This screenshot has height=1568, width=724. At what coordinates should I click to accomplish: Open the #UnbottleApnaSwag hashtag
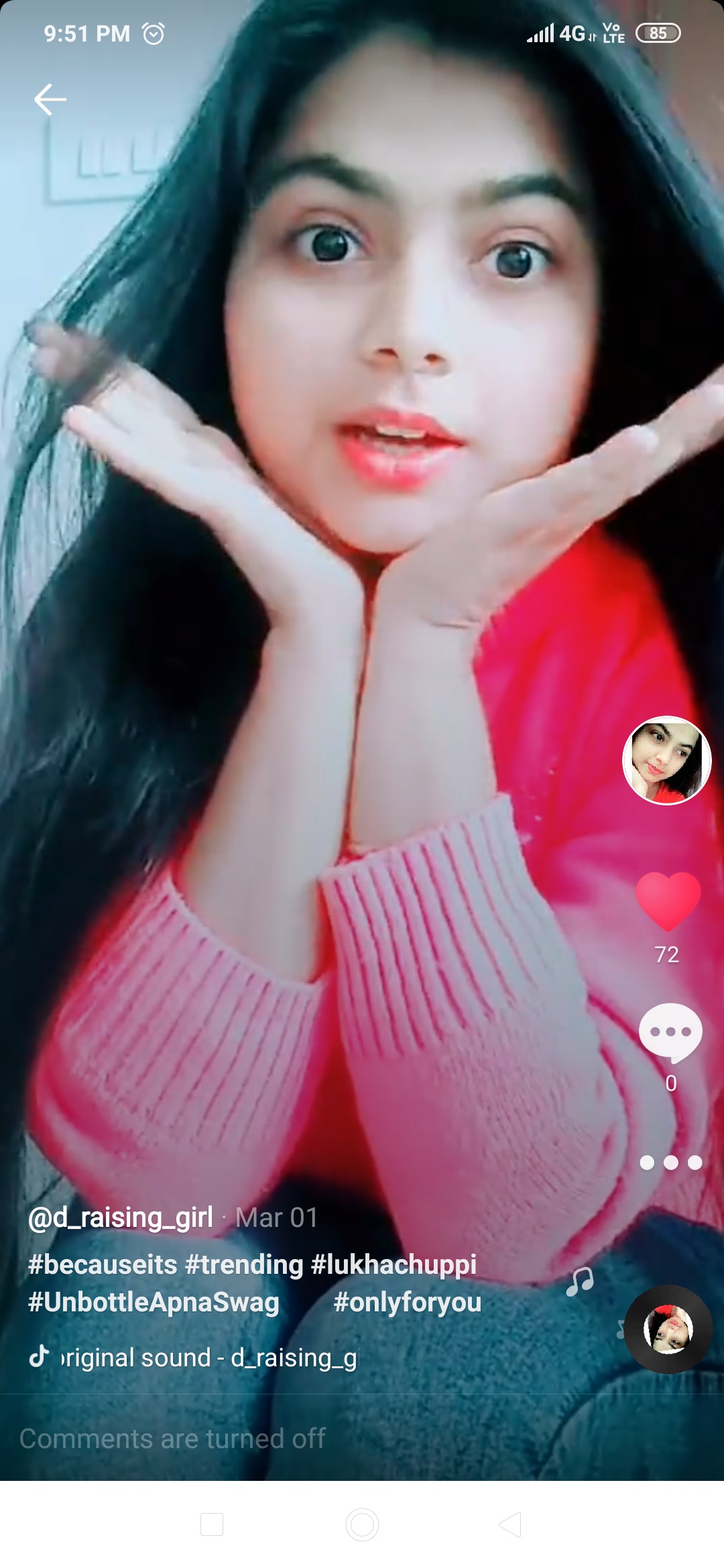click(154, 1302)
